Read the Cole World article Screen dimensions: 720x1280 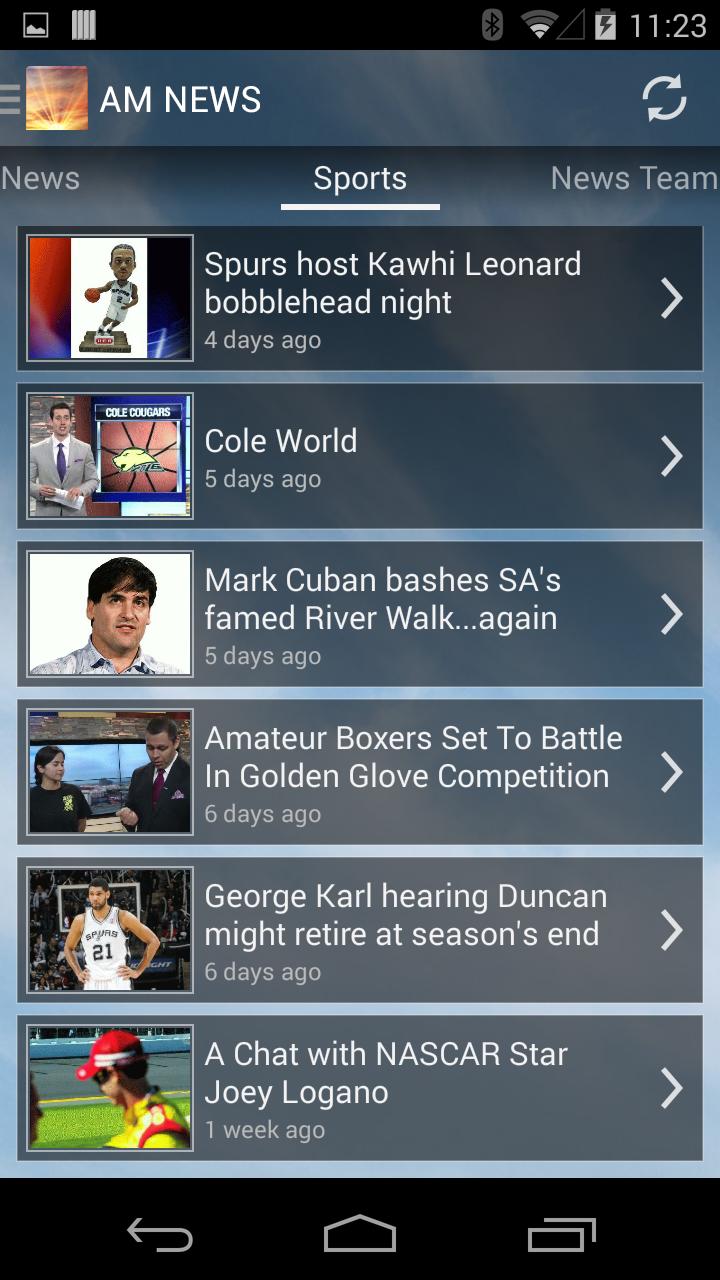(x=360, y=456)
